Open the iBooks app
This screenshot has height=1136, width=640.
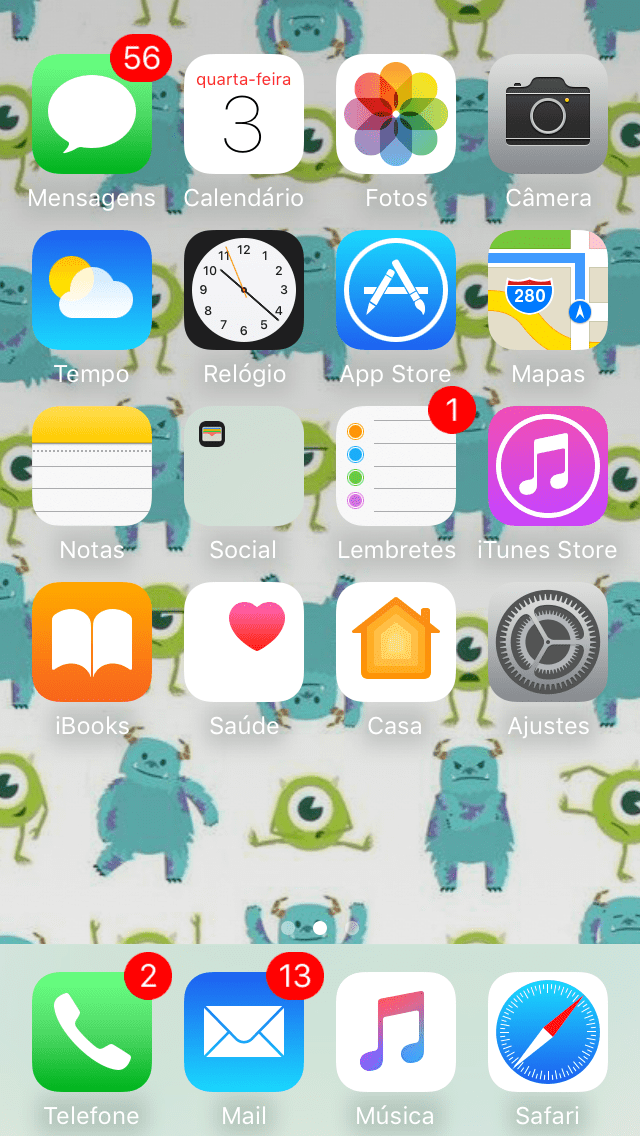[92, 642]
